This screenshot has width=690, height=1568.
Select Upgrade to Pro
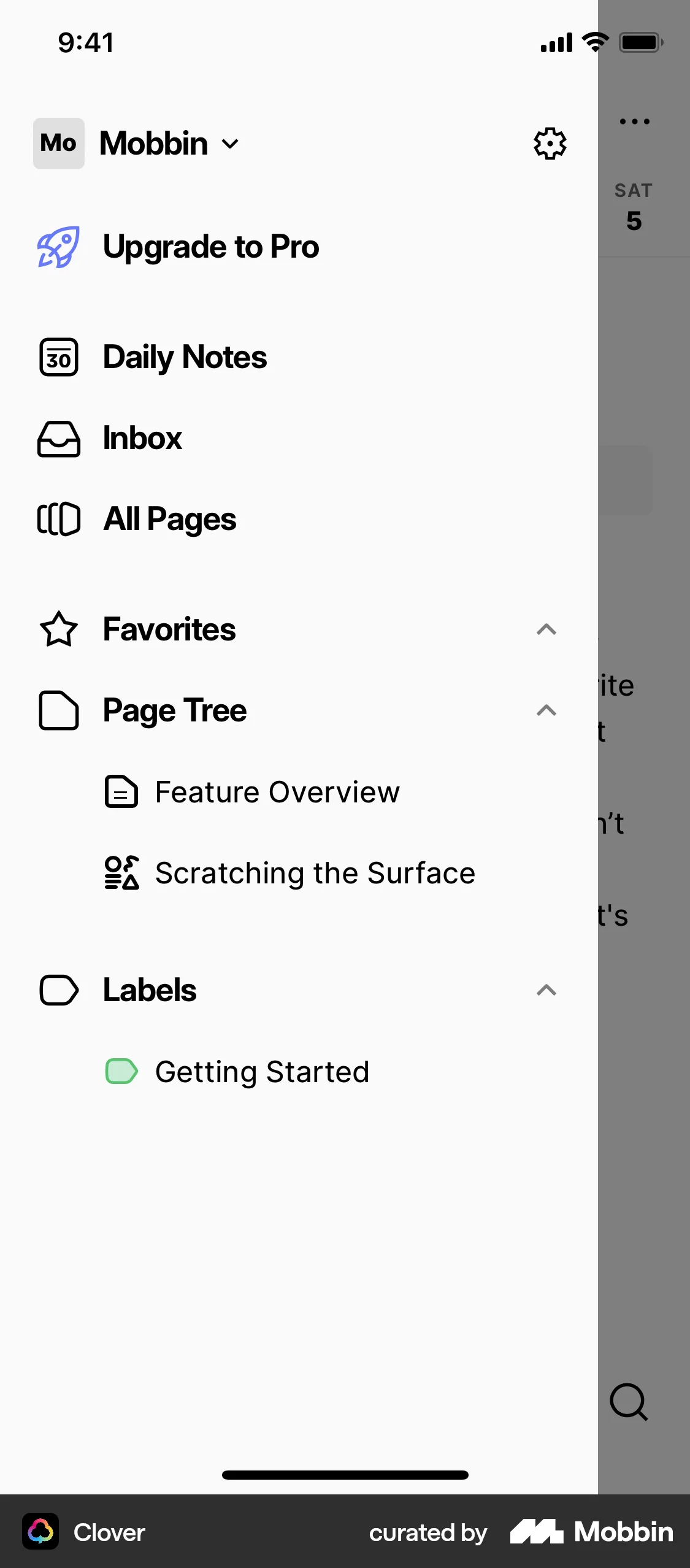210,247
